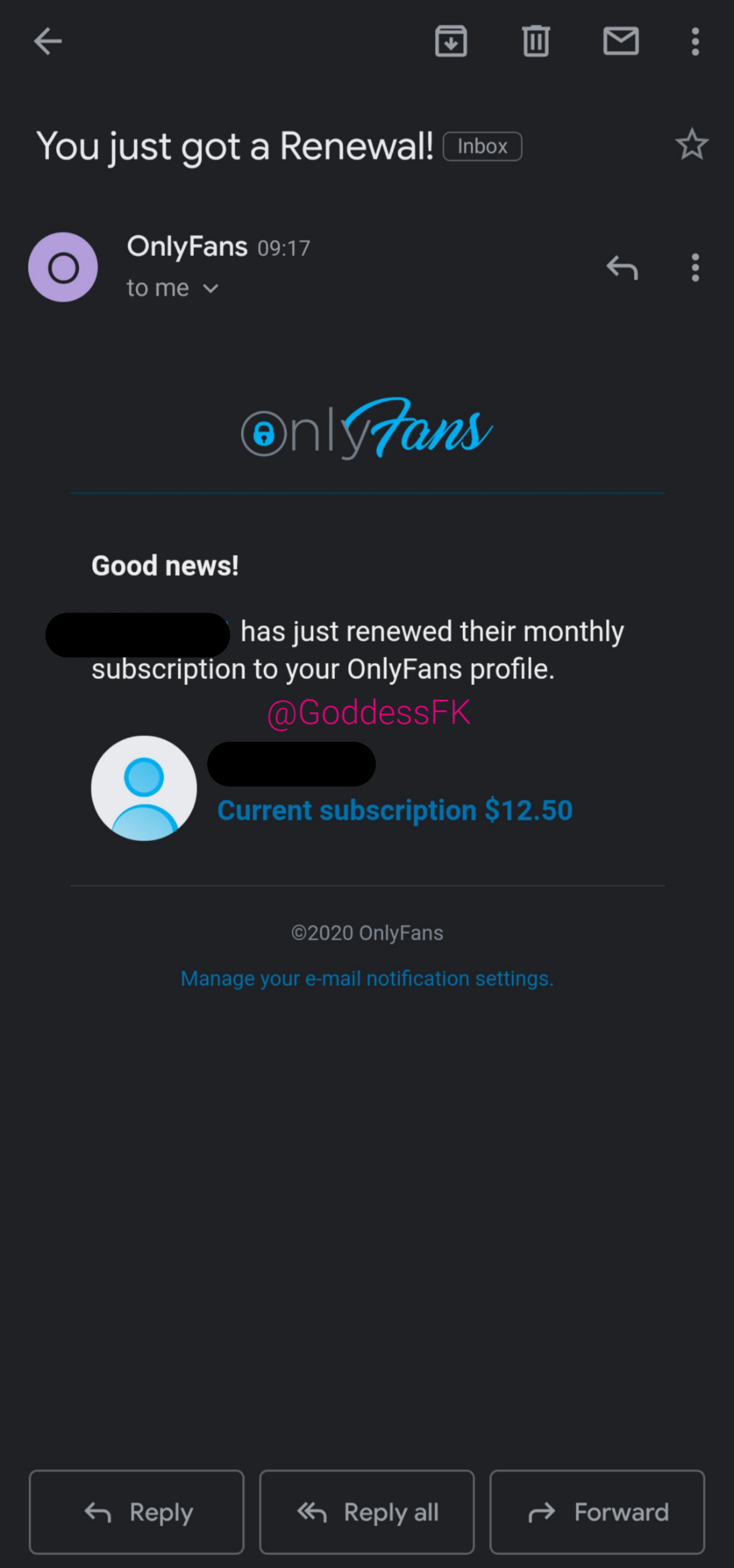Screen dimensions: 734x1568
Task: Mark the email as unread
Action: (620, 41)
